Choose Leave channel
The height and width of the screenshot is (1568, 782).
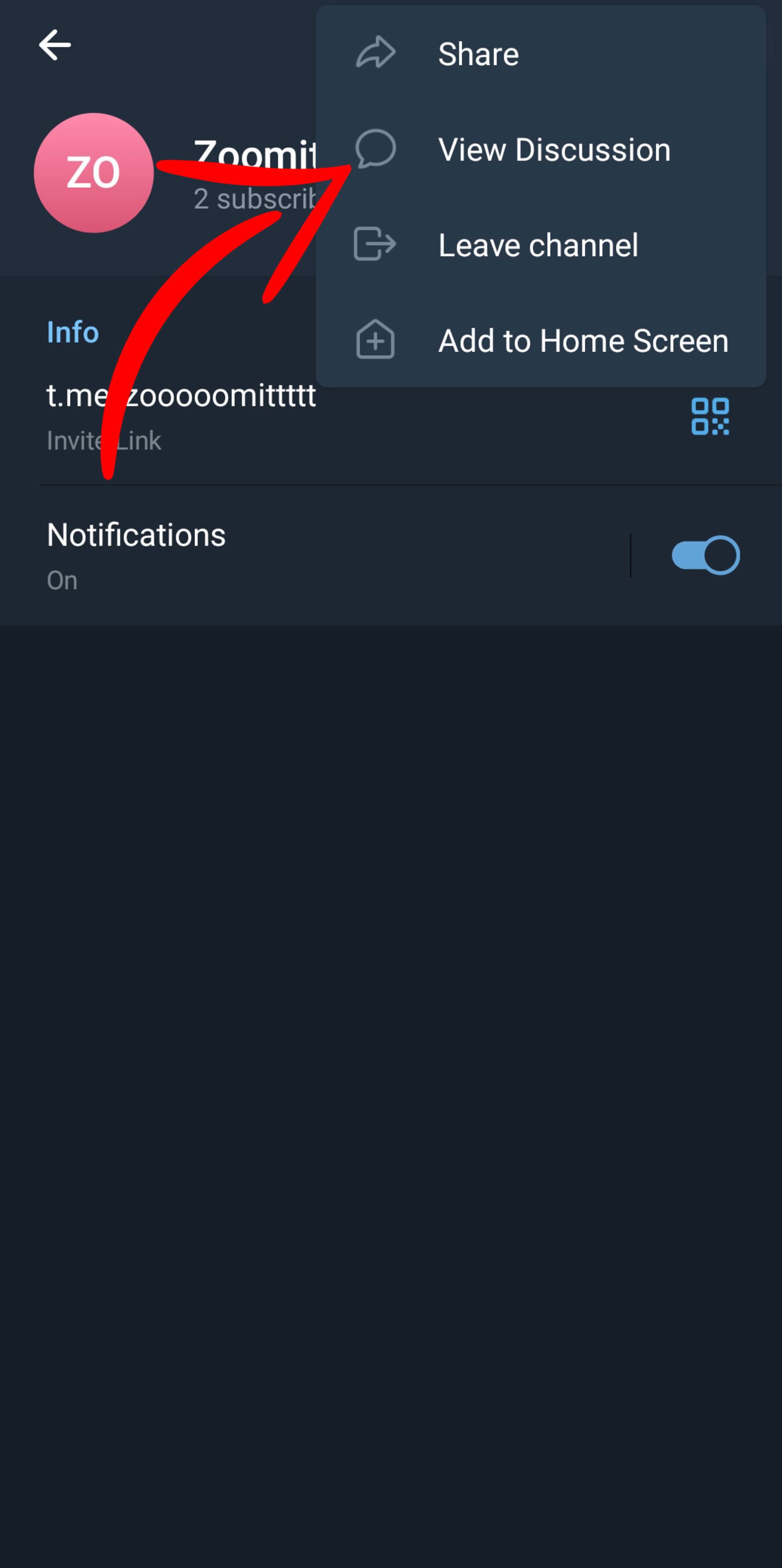pos(537,245)
